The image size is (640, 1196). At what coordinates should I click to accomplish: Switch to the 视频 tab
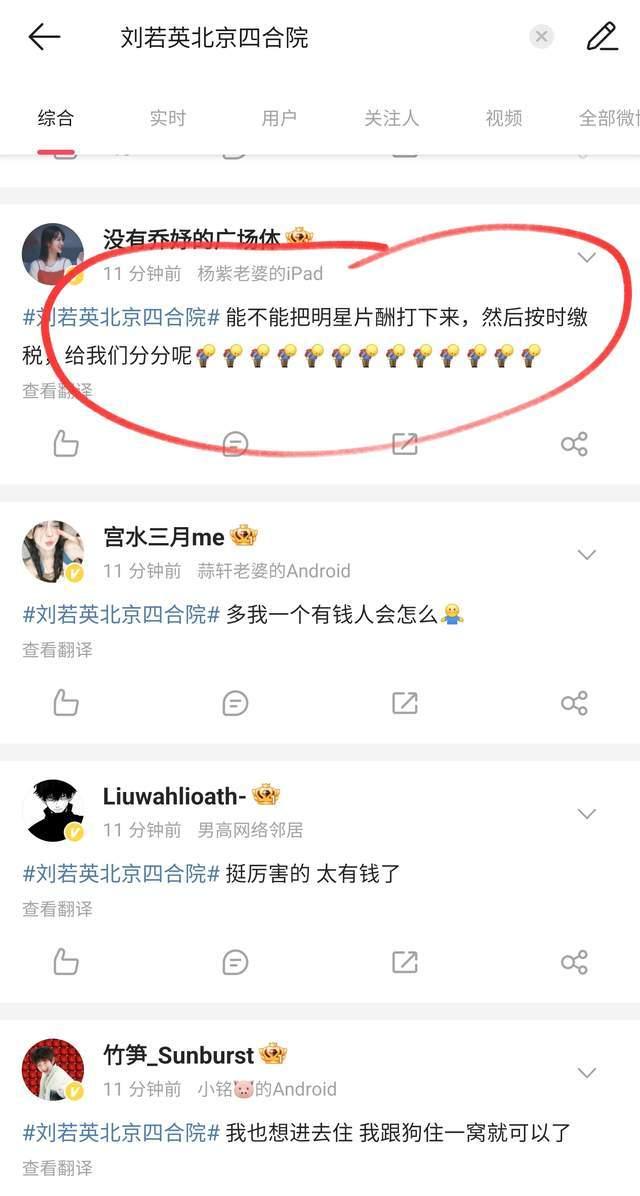tap(504, 118)
